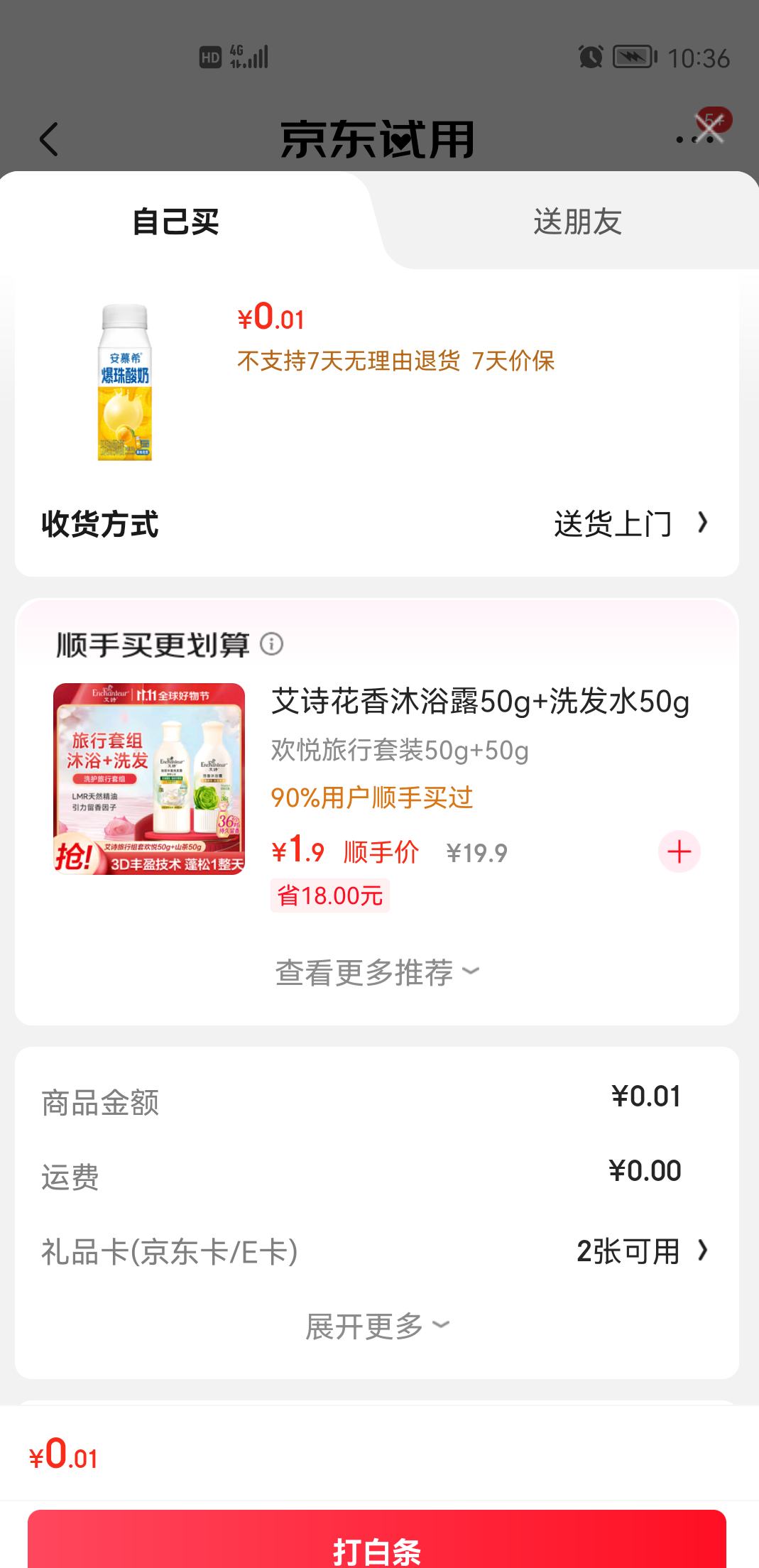Screen dimensions: 759x1568
Task: View the 安慕希 爆珠酸奶 product image
Action: (125, 383)
